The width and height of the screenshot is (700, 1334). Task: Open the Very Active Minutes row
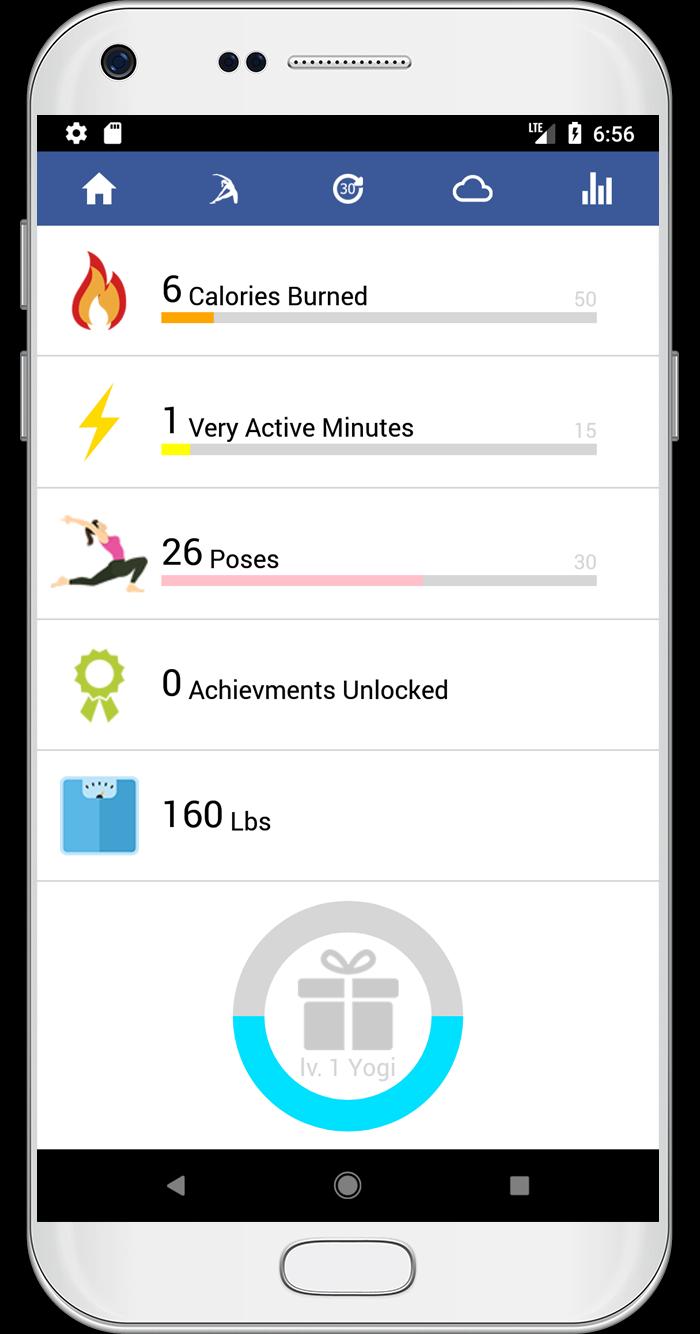click(x=348, y=422)
